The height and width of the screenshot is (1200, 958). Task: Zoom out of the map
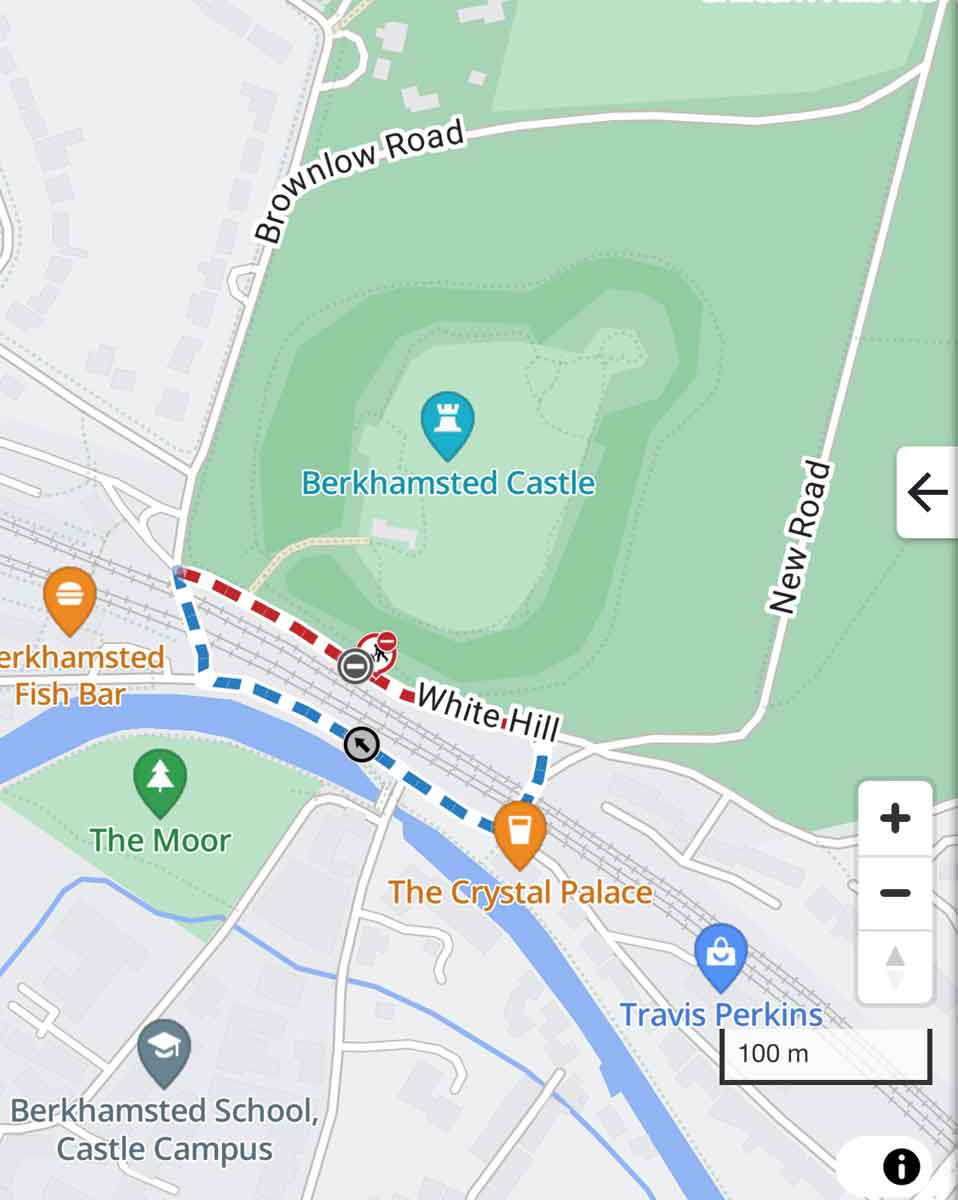pos(895,893)
